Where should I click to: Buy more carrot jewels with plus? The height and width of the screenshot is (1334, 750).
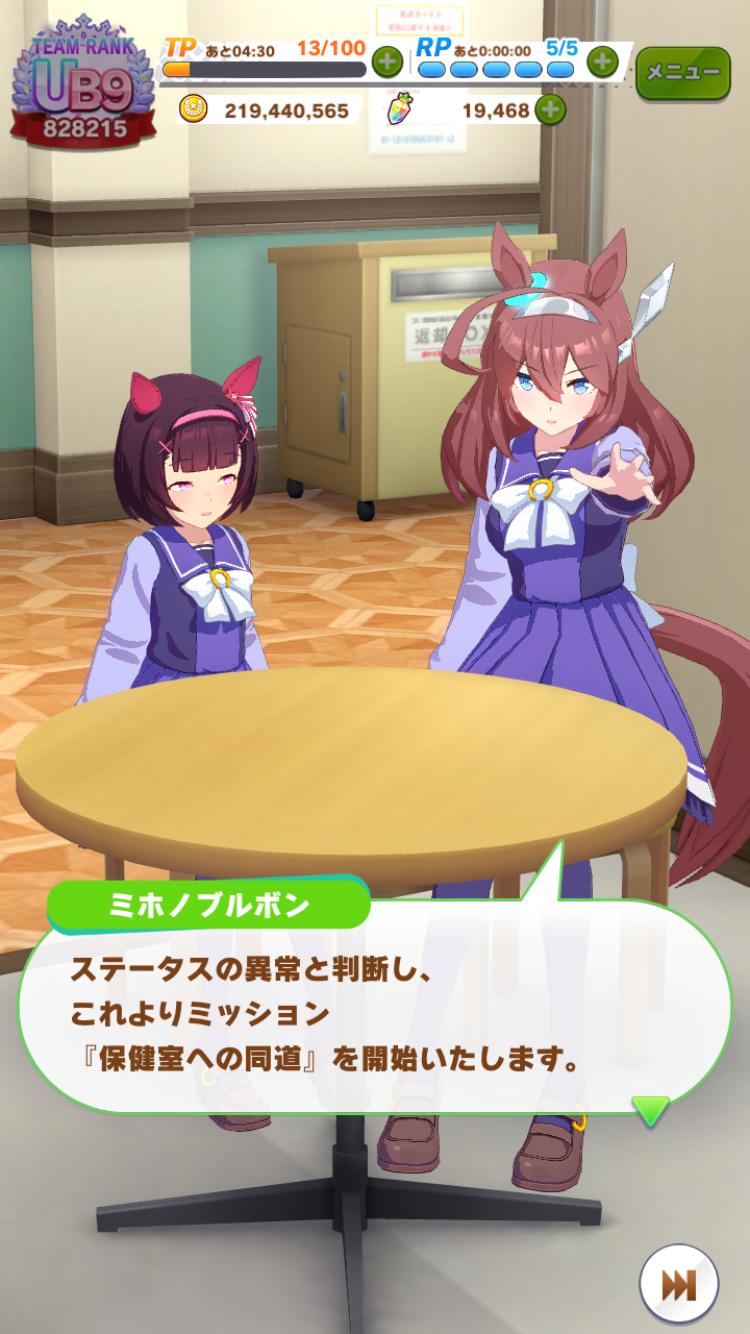click(x=550, y=109)
